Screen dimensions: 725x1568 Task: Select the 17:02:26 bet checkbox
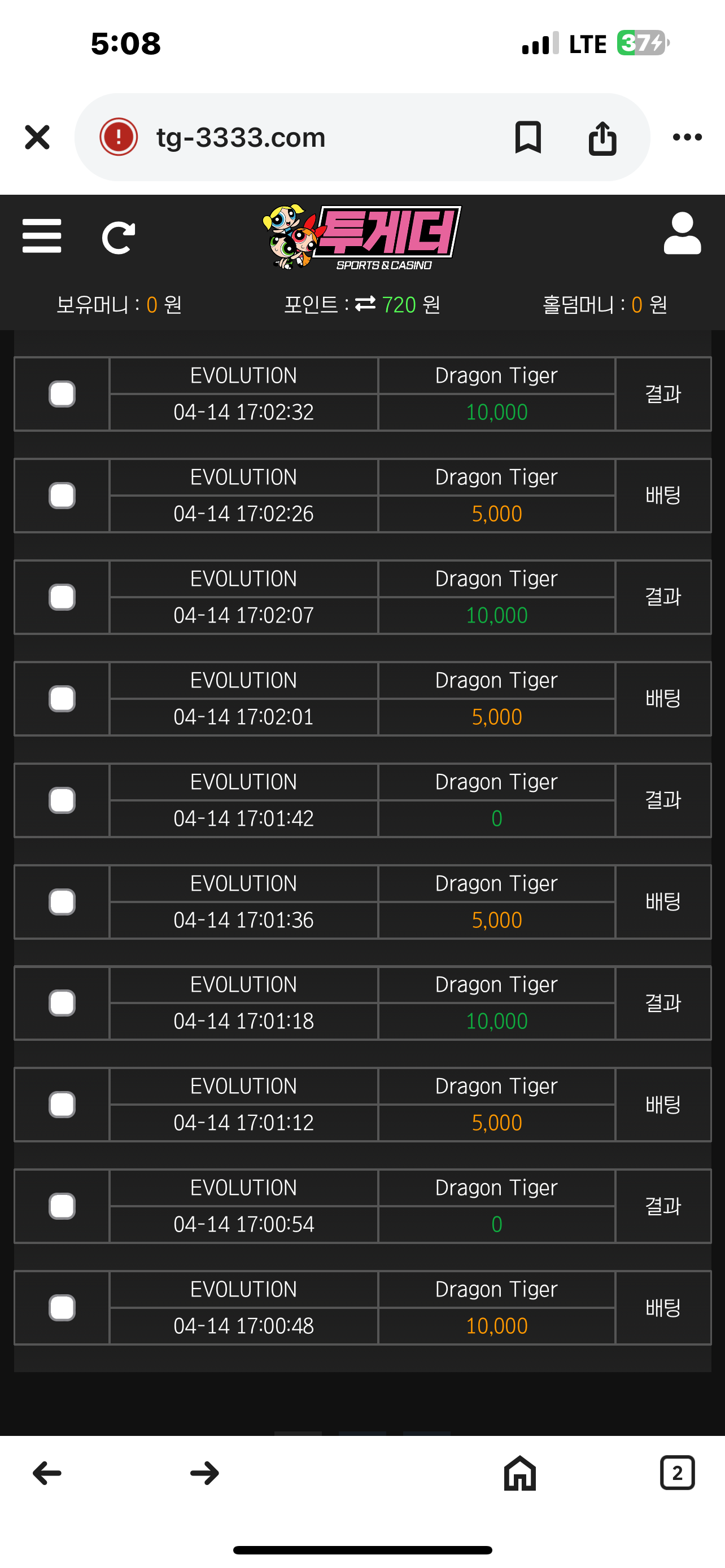(62, 496)
